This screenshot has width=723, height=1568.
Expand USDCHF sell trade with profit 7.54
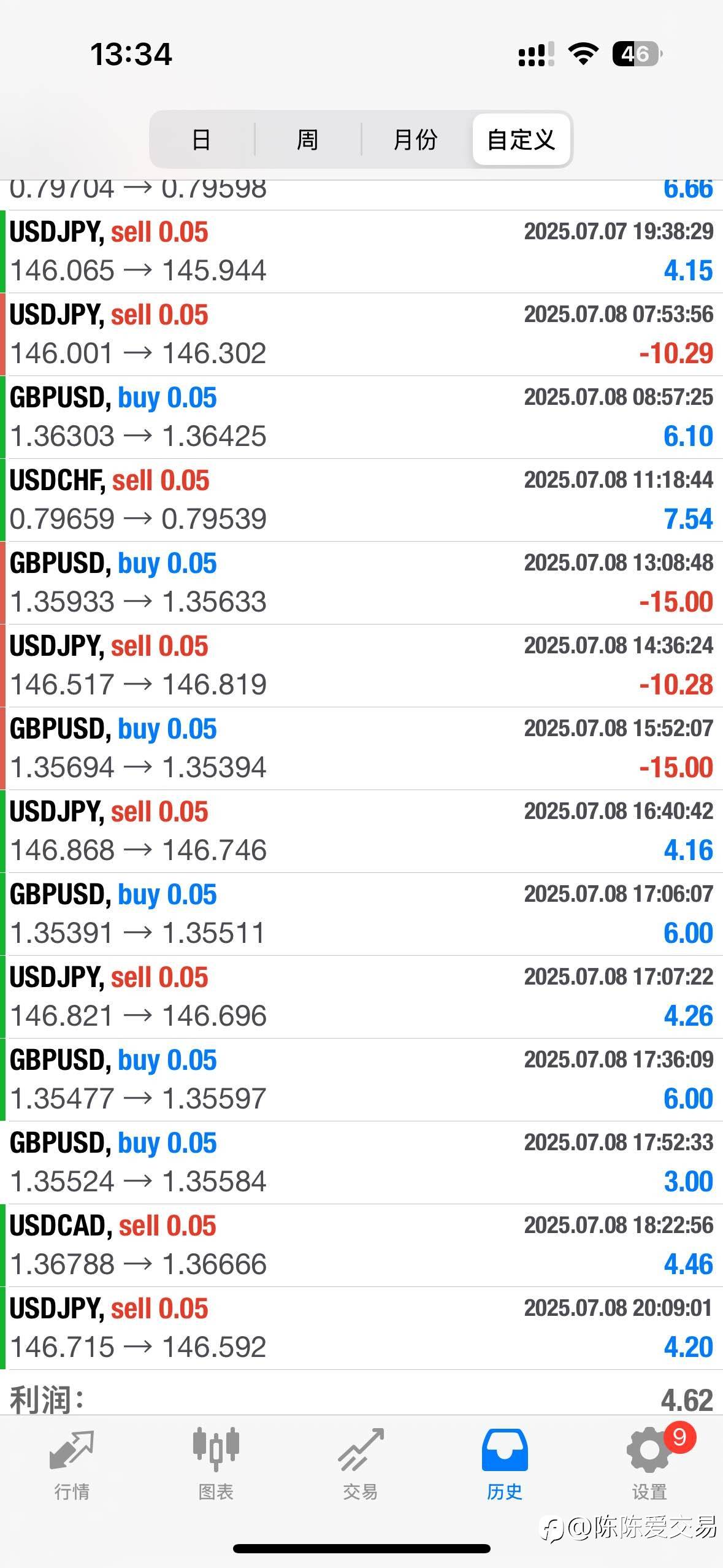[361, 500]
